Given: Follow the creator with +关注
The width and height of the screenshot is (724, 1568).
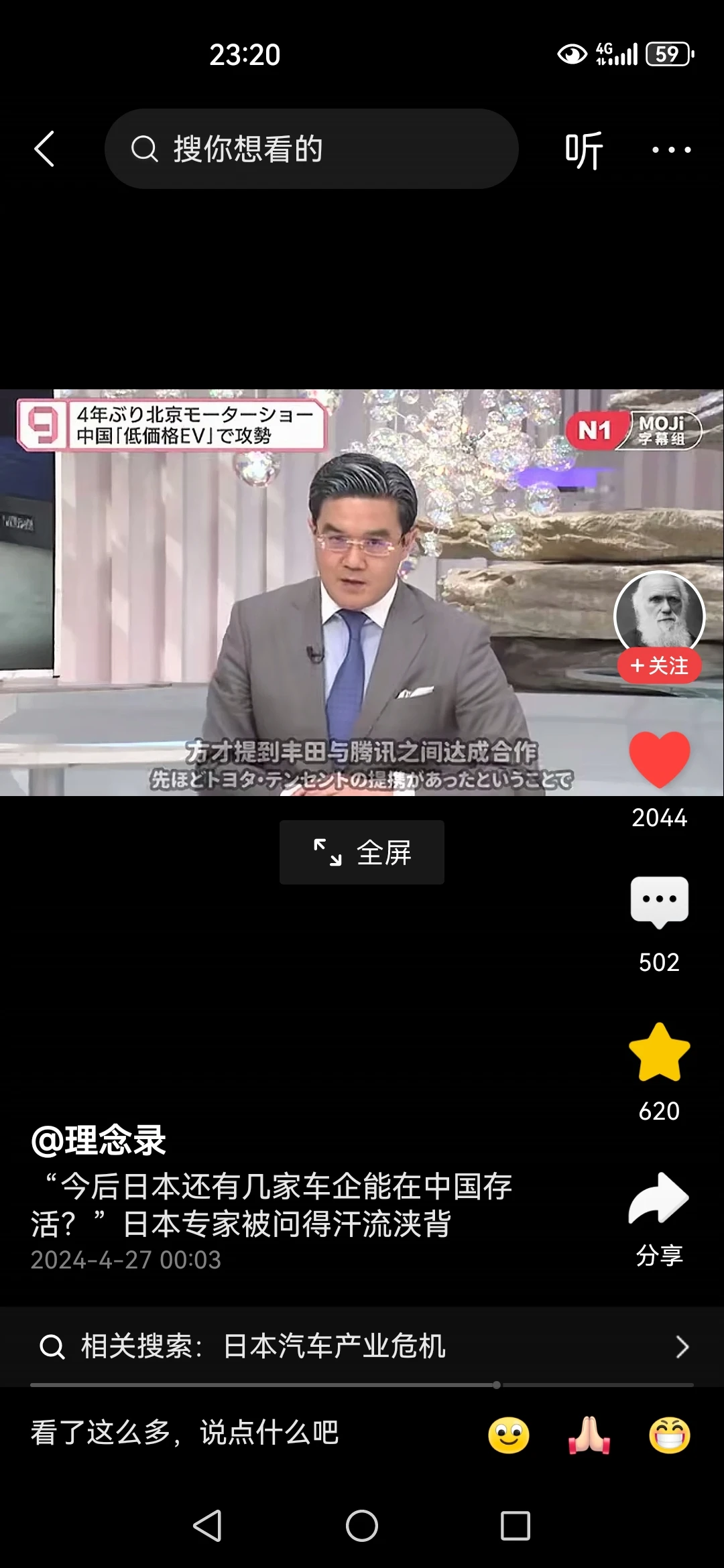Looking at the screenshot, I should (659, 665).
